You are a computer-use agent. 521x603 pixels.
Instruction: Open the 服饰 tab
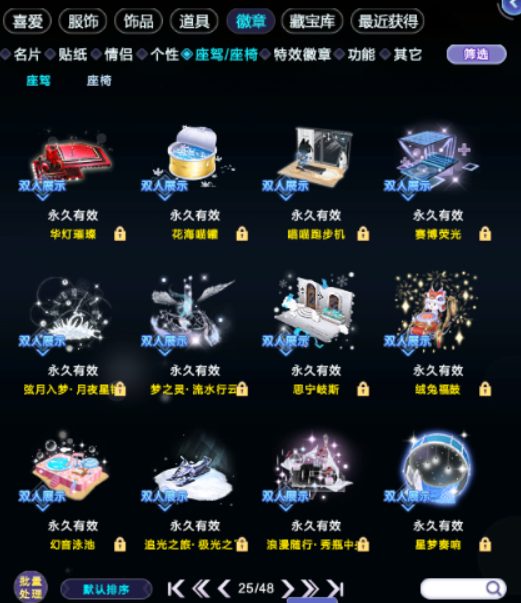(x=83, y=21)
